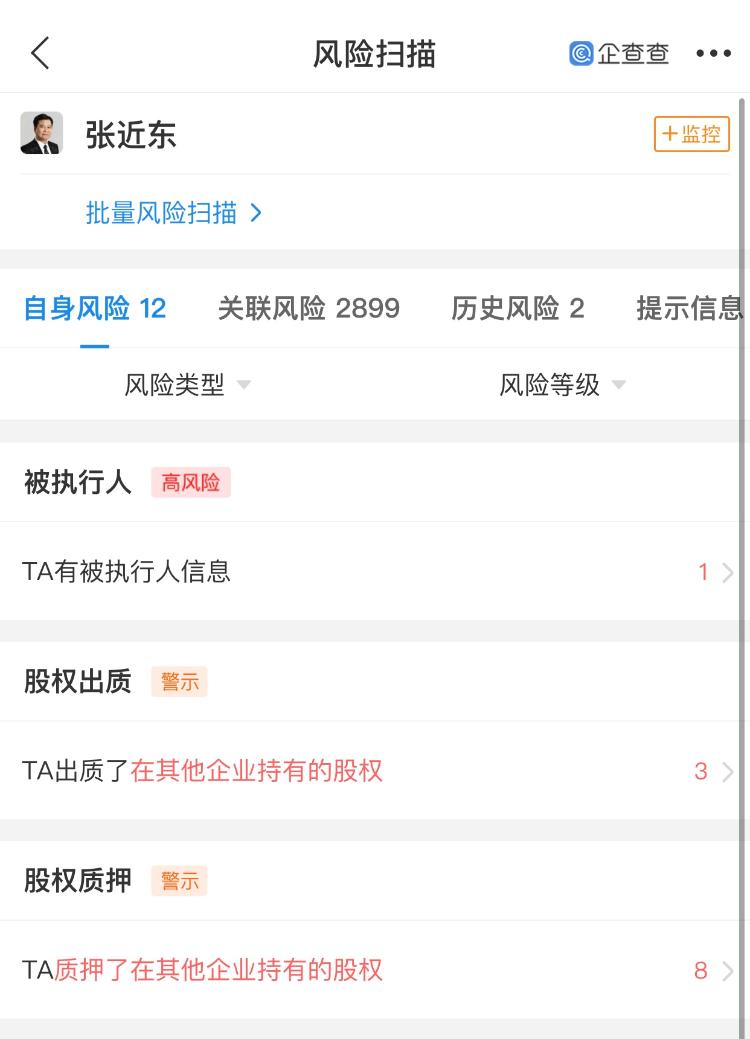
Task: Expand the TA有被执行人信息 entry
Action: (128, 572)
